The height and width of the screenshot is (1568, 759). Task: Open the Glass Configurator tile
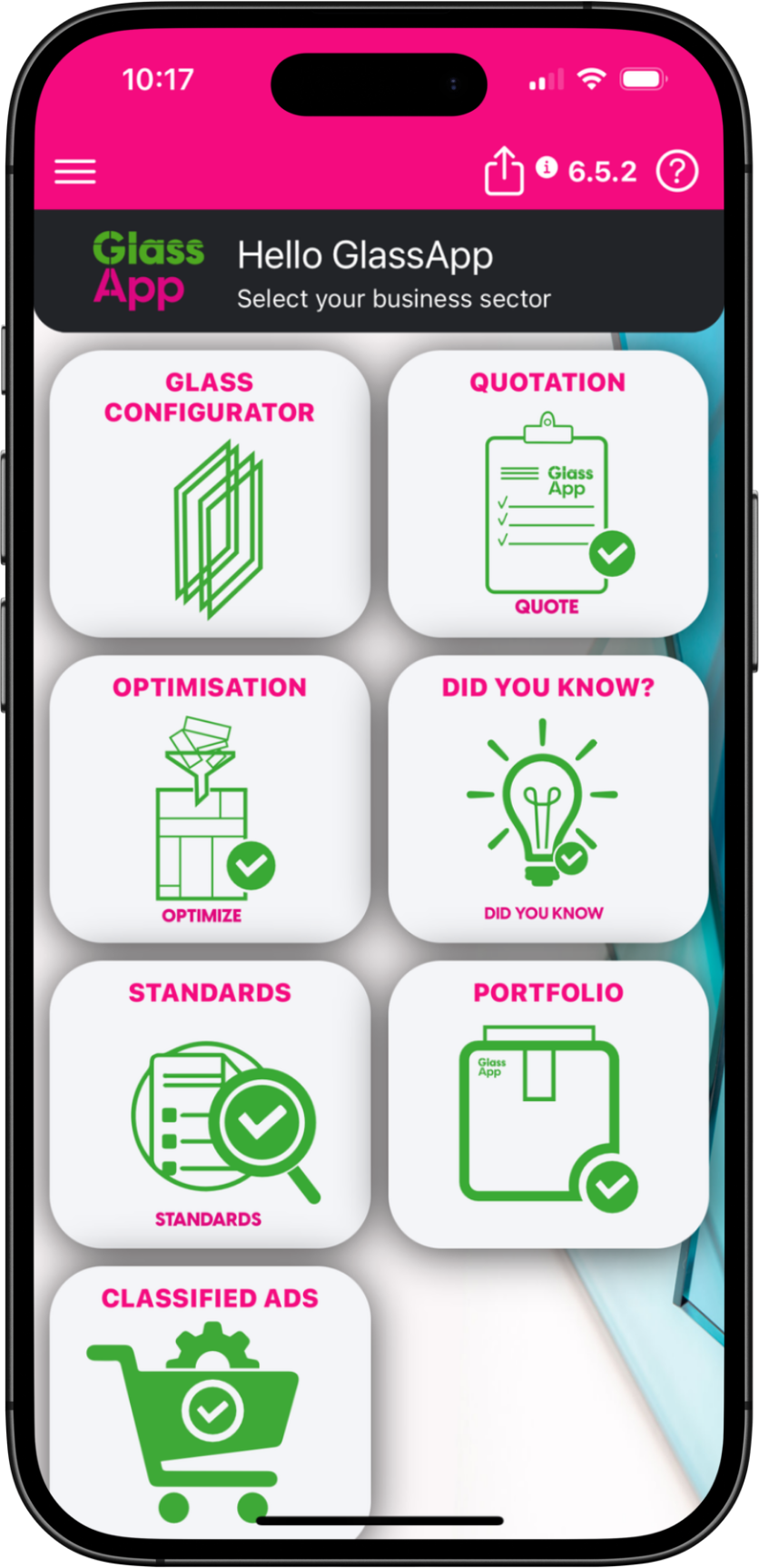point(210,495)
